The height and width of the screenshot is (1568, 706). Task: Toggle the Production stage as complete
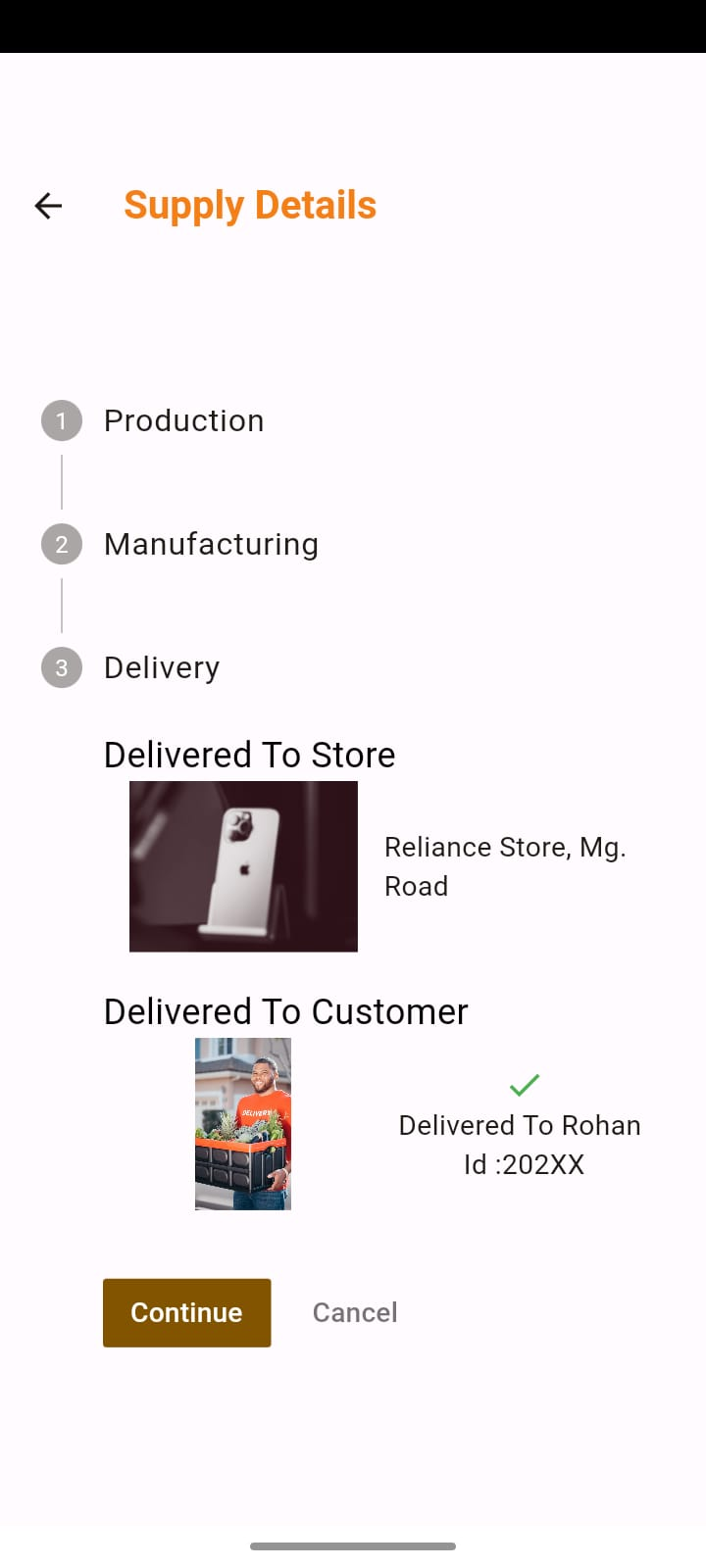click(61, 420)
